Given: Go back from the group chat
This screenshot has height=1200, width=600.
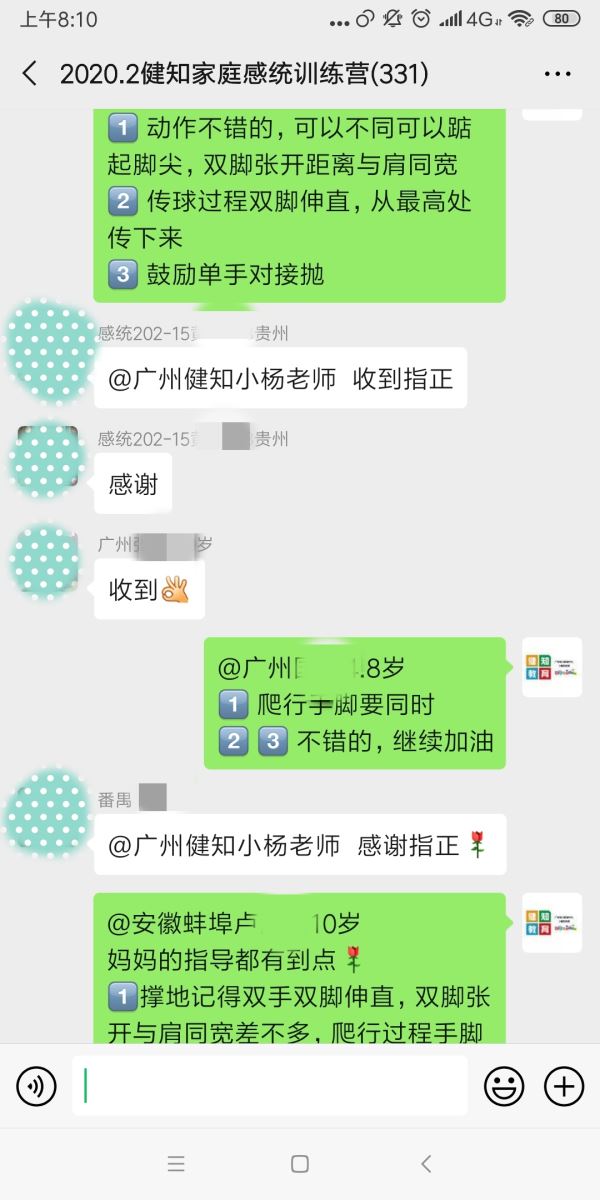Looking at the screenshot, I should [x=30, y=73].
